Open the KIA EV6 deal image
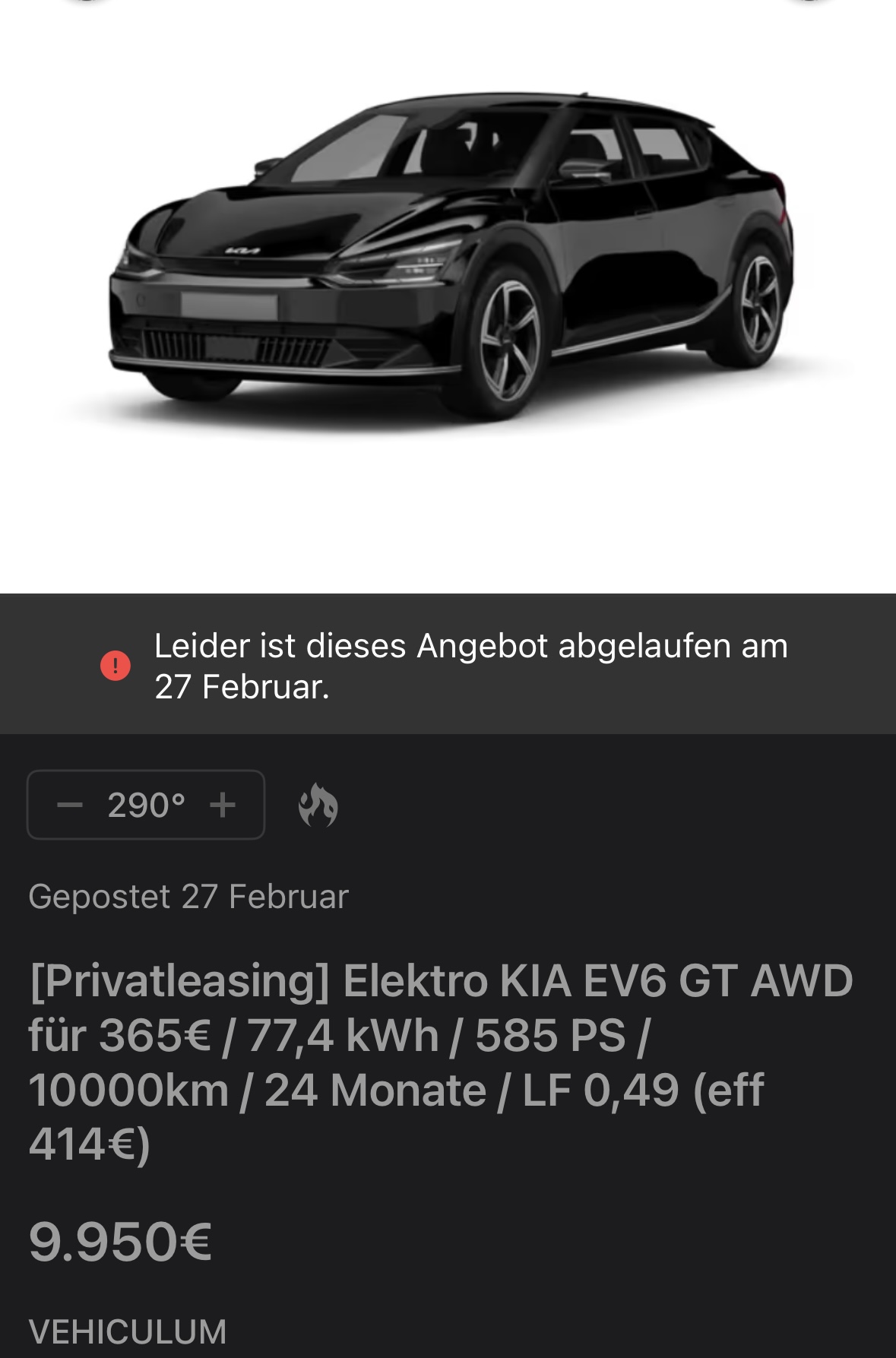The image size is (896, 1358). (448, 258)
